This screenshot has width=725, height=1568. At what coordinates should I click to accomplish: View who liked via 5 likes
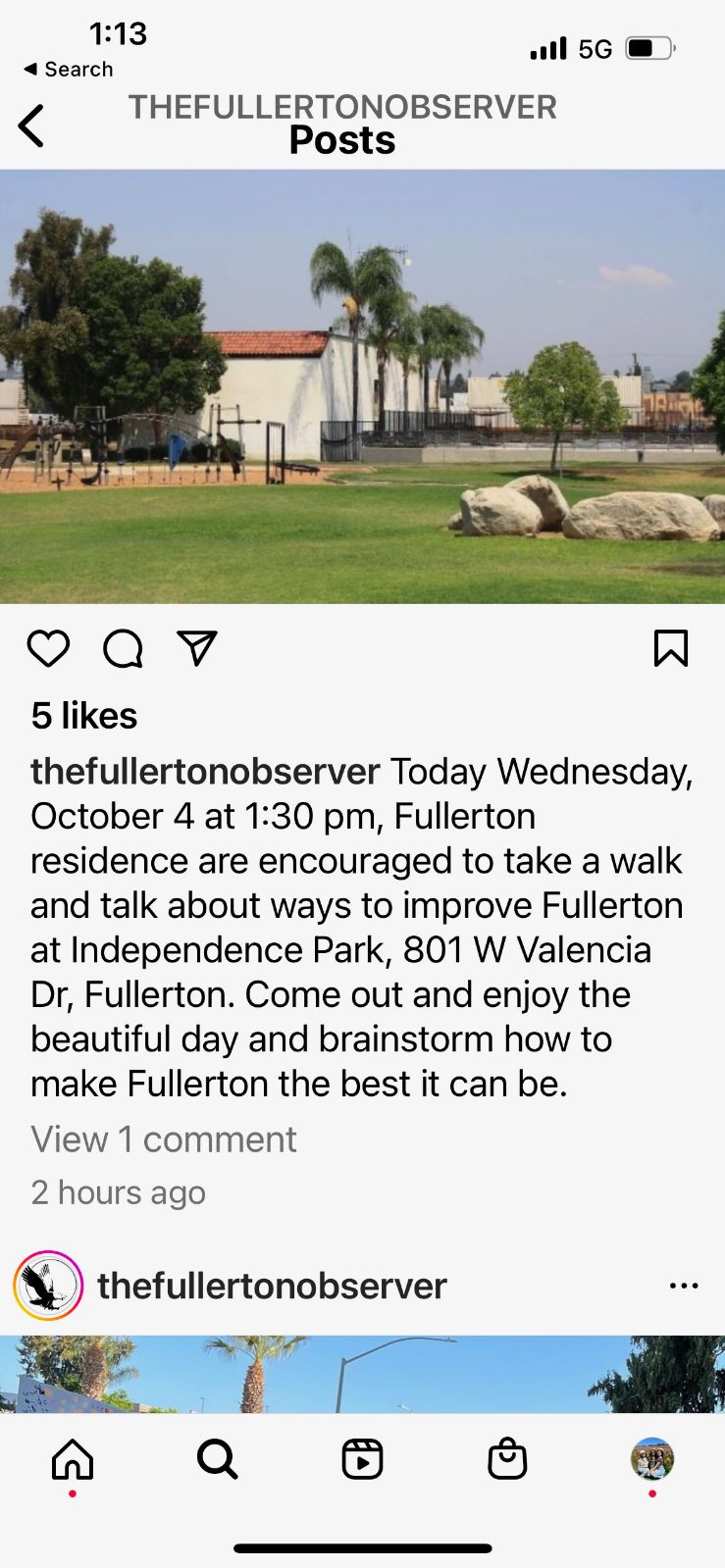tap(84, 716)
